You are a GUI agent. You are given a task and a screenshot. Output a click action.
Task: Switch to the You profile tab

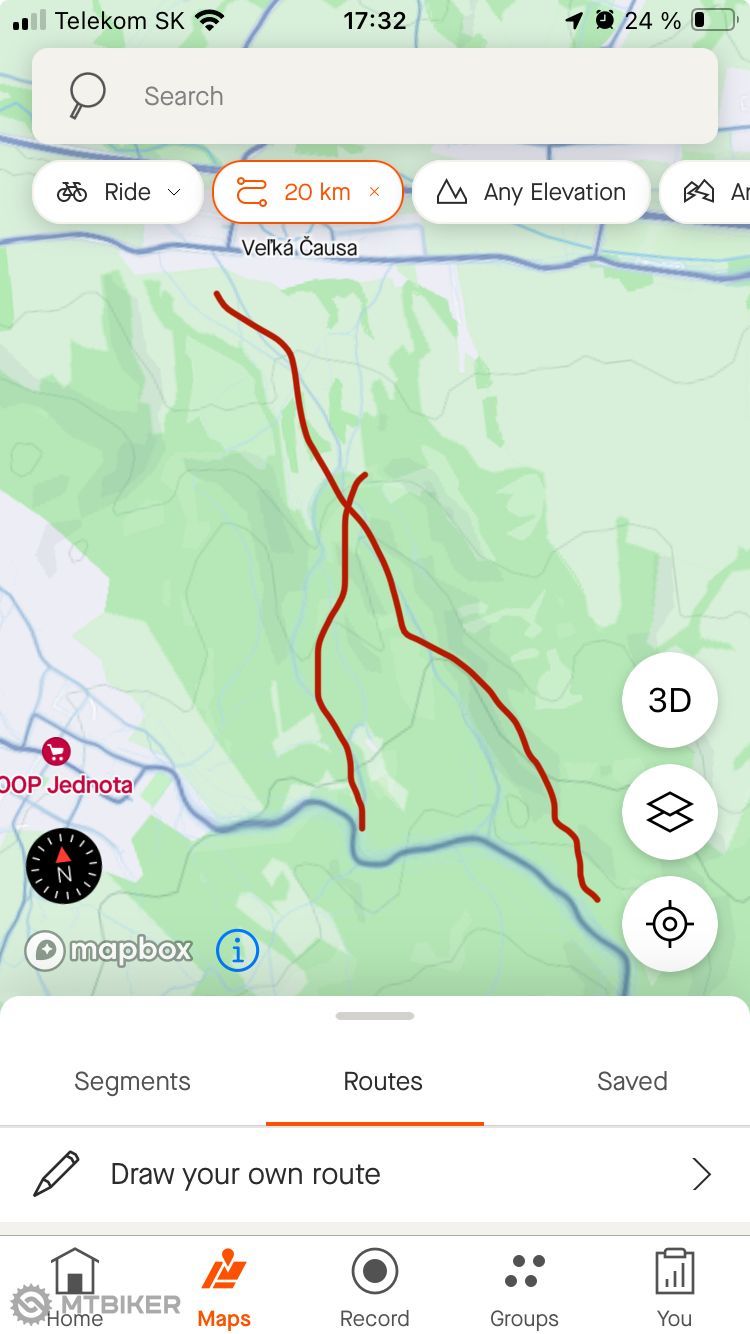coord(674,1287)
